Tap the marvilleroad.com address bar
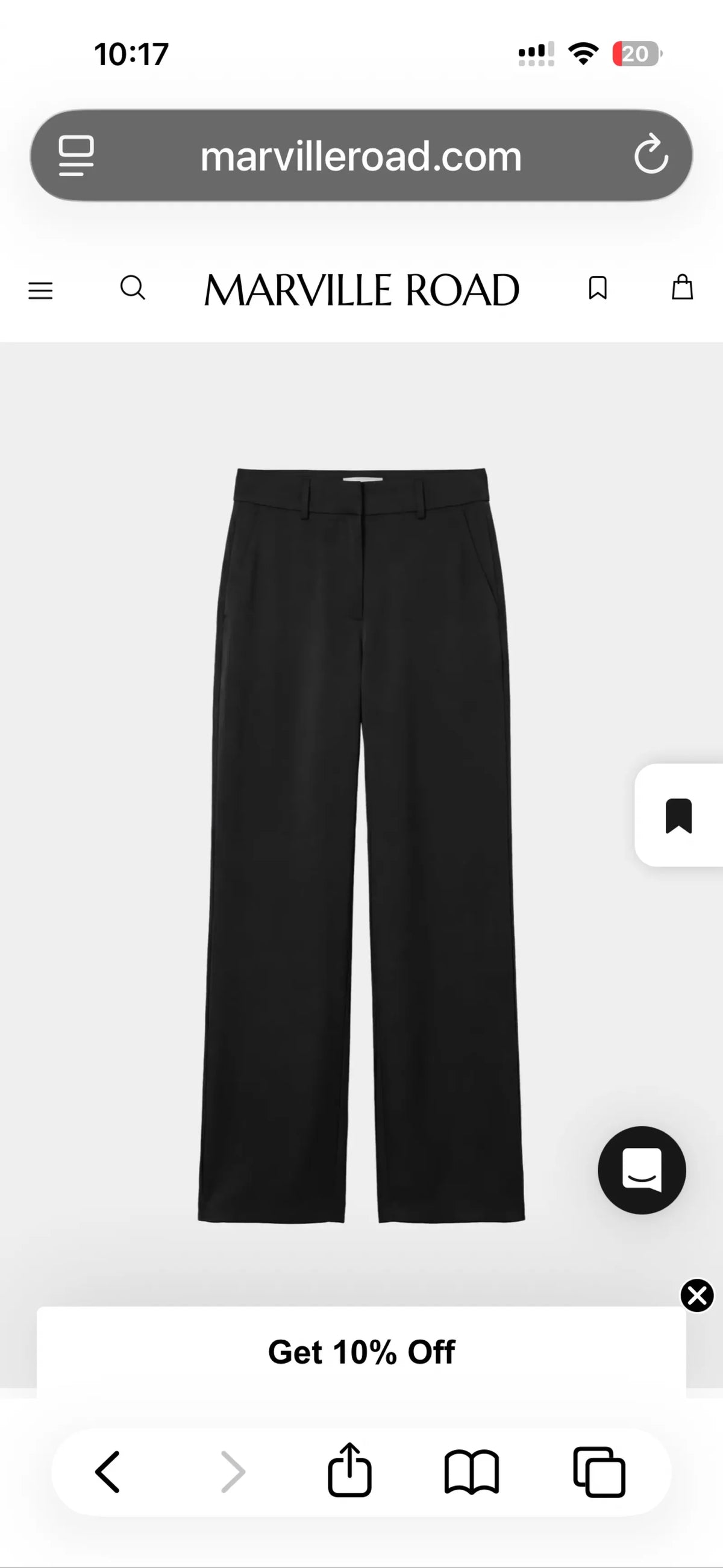Image resolution: width=723 pixels, height=1568 pixels. tap(361, 157)
